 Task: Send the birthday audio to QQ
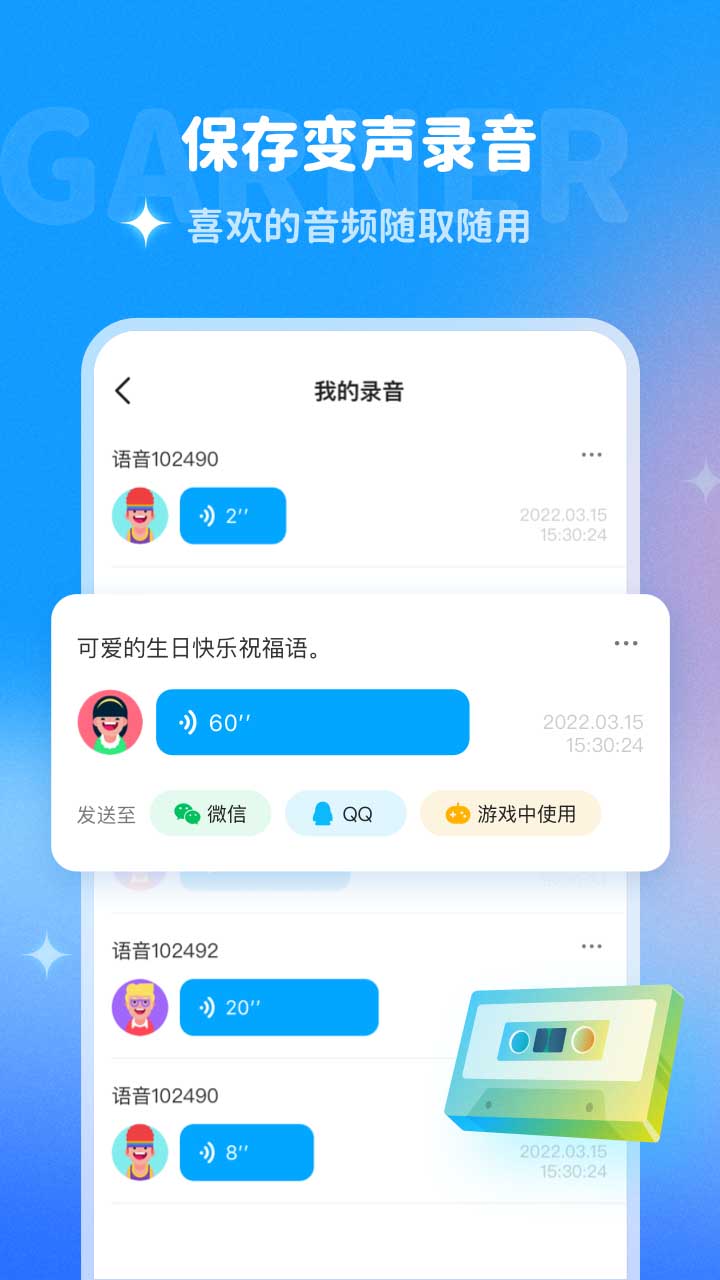pyautogui.click(x=345, y=814)
